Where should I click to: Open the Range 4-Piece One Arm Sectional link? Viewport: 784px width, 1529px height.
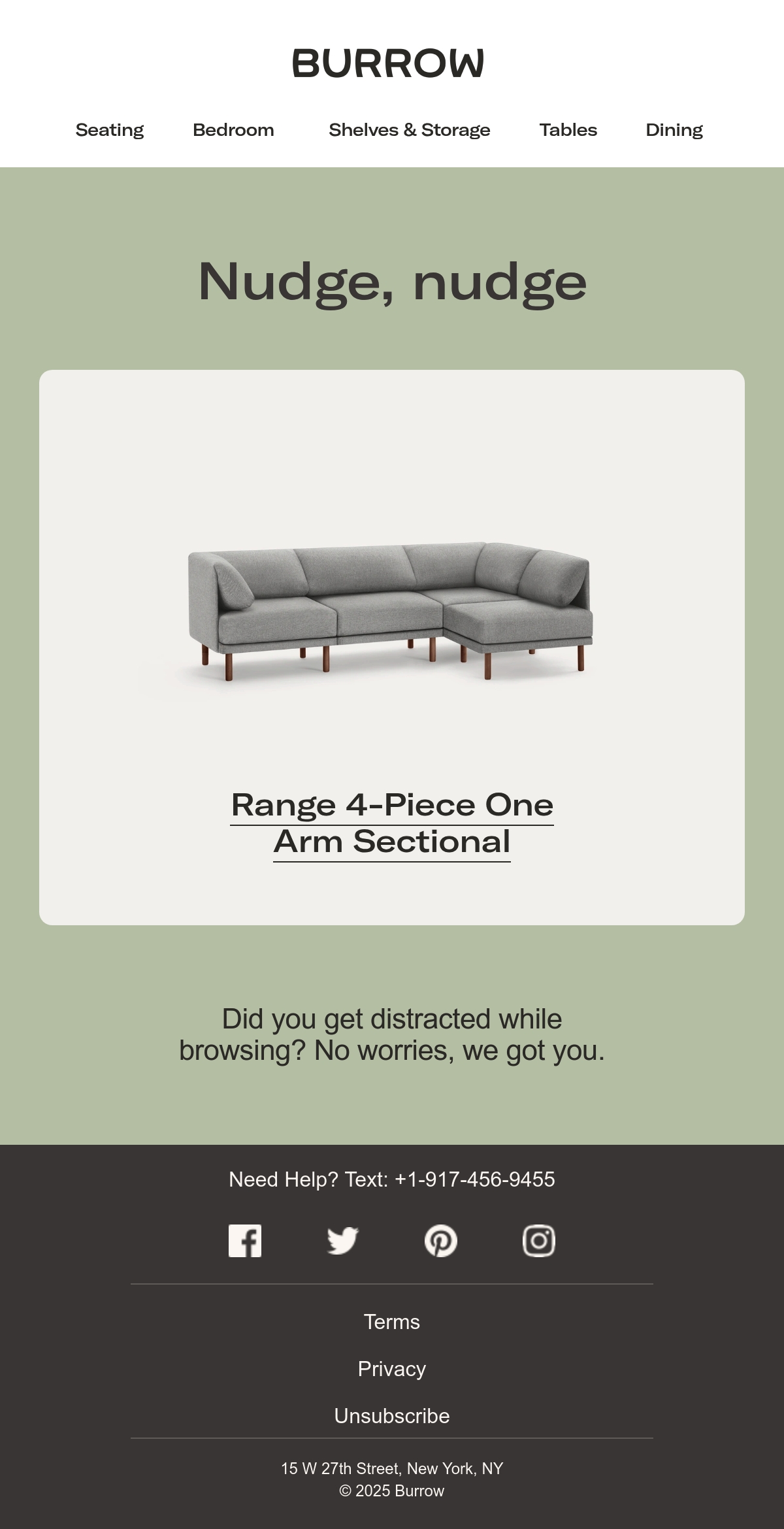(392, 823)
